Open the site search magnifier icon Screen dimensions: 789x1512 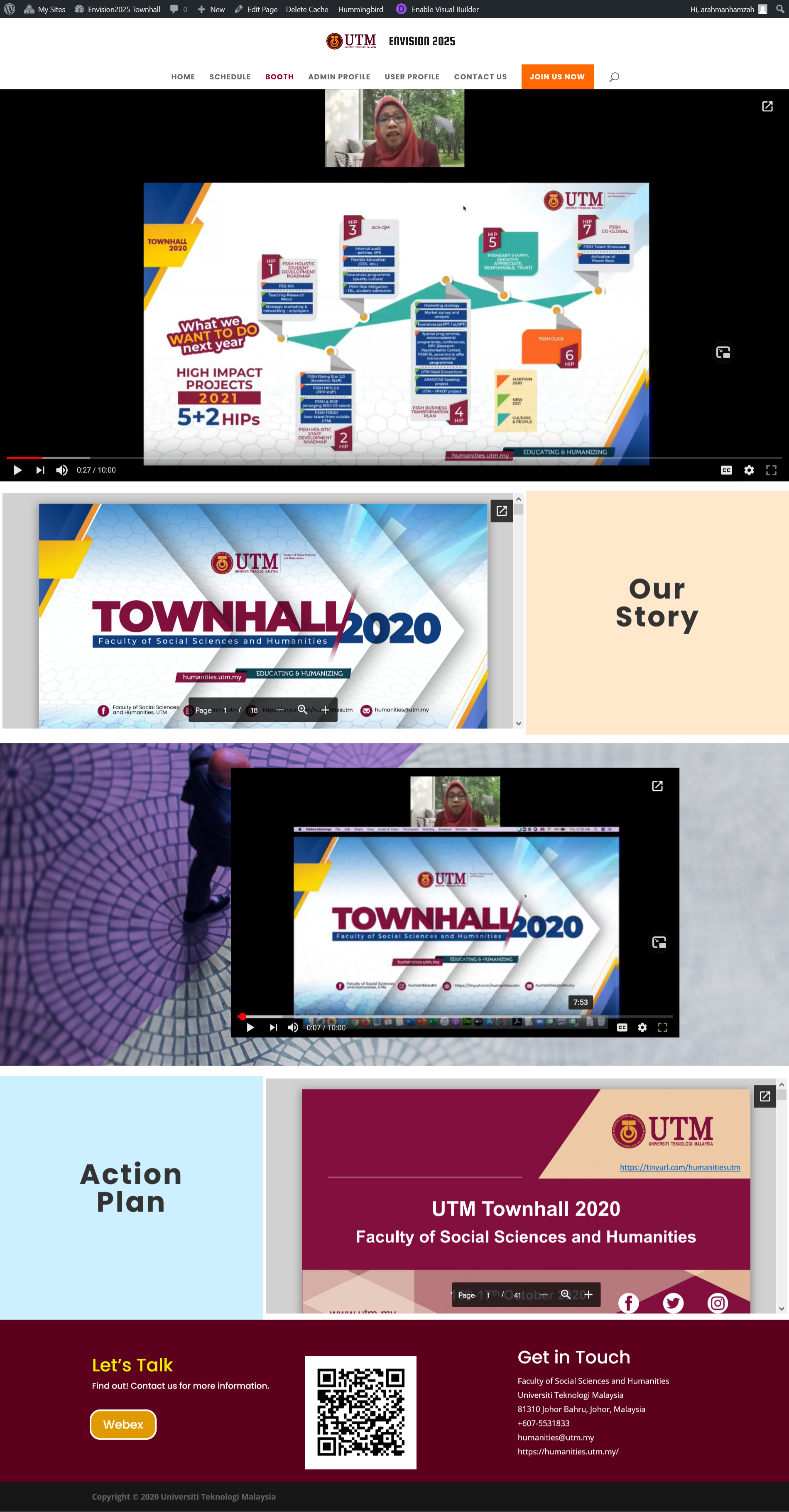[x=614, y=77]
